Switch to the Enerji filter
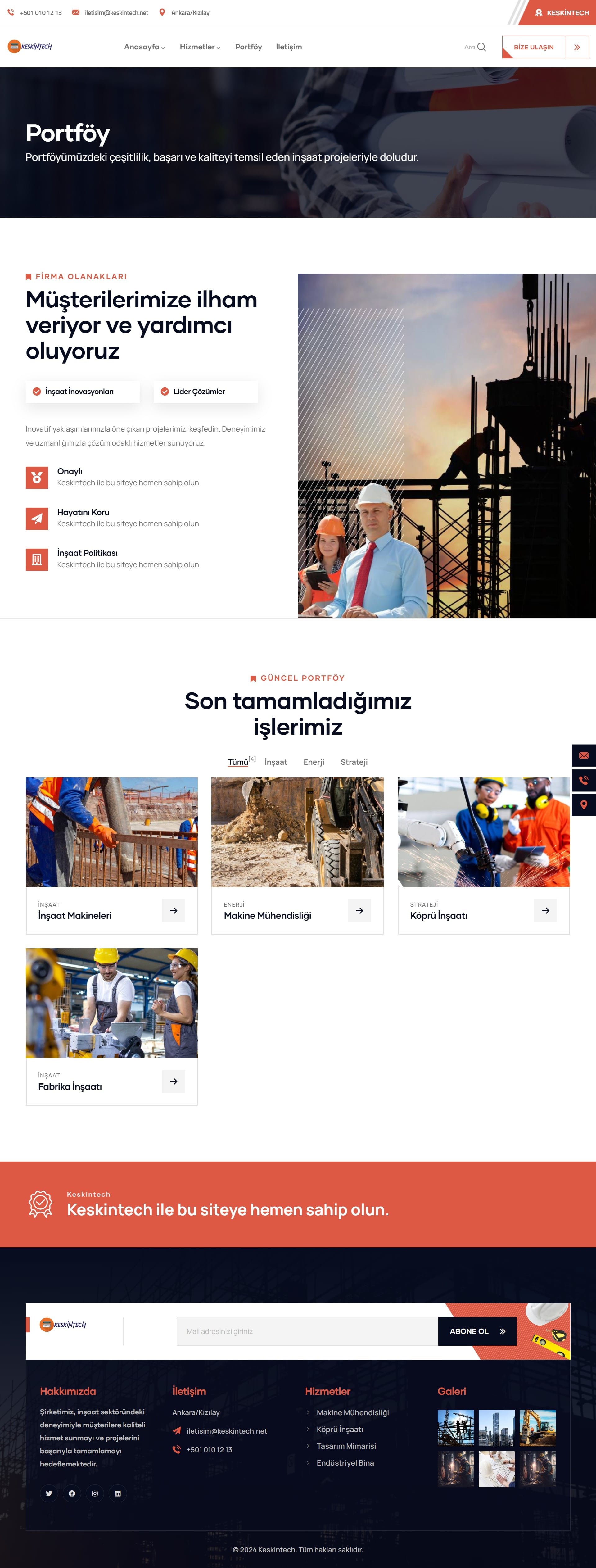This screenshot has height=1568, width=596. tap(314, 762)
